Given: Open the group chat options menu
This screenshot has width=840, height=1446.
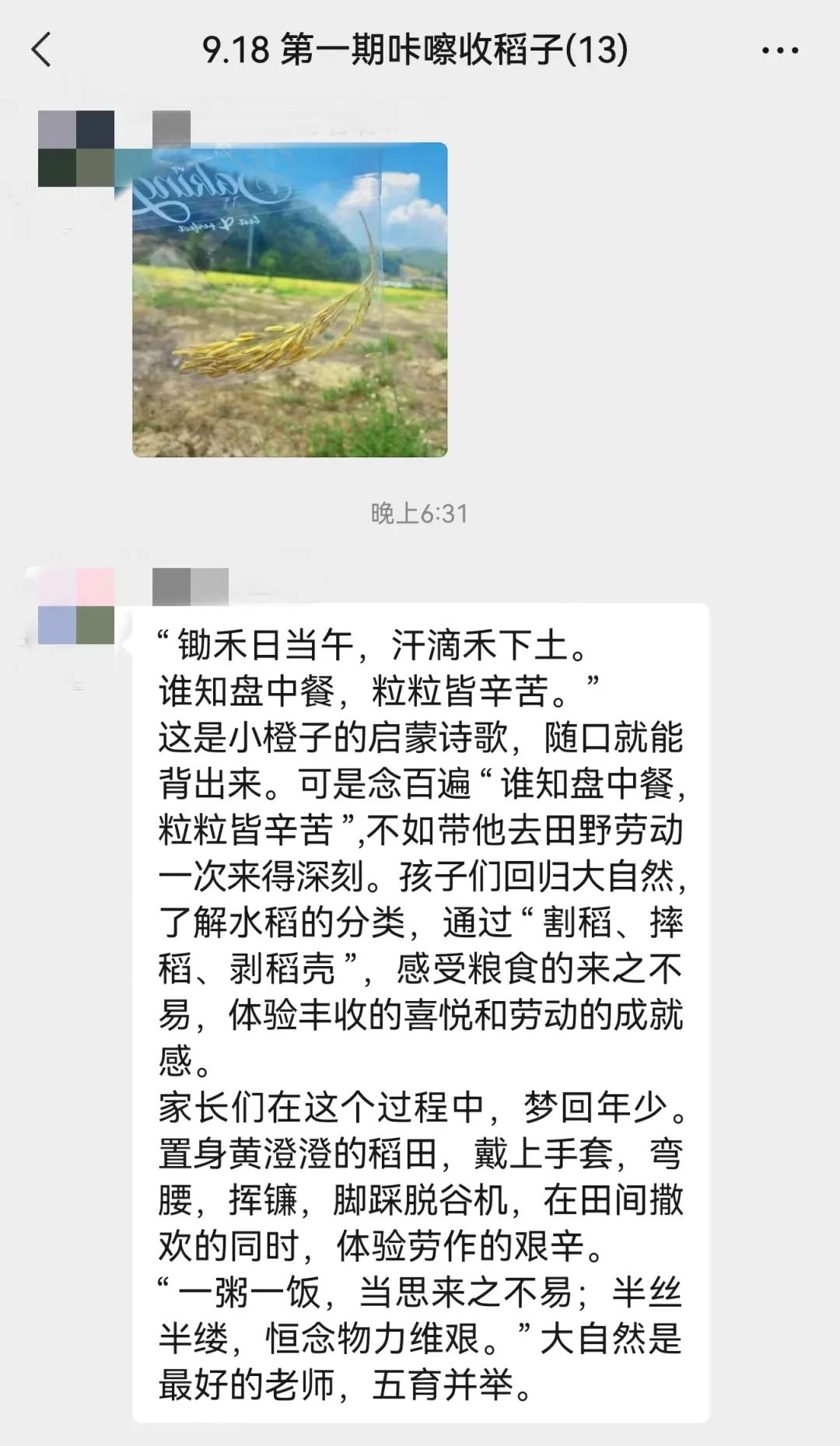Looking at the screenshot, I should [x=779, y=51].
